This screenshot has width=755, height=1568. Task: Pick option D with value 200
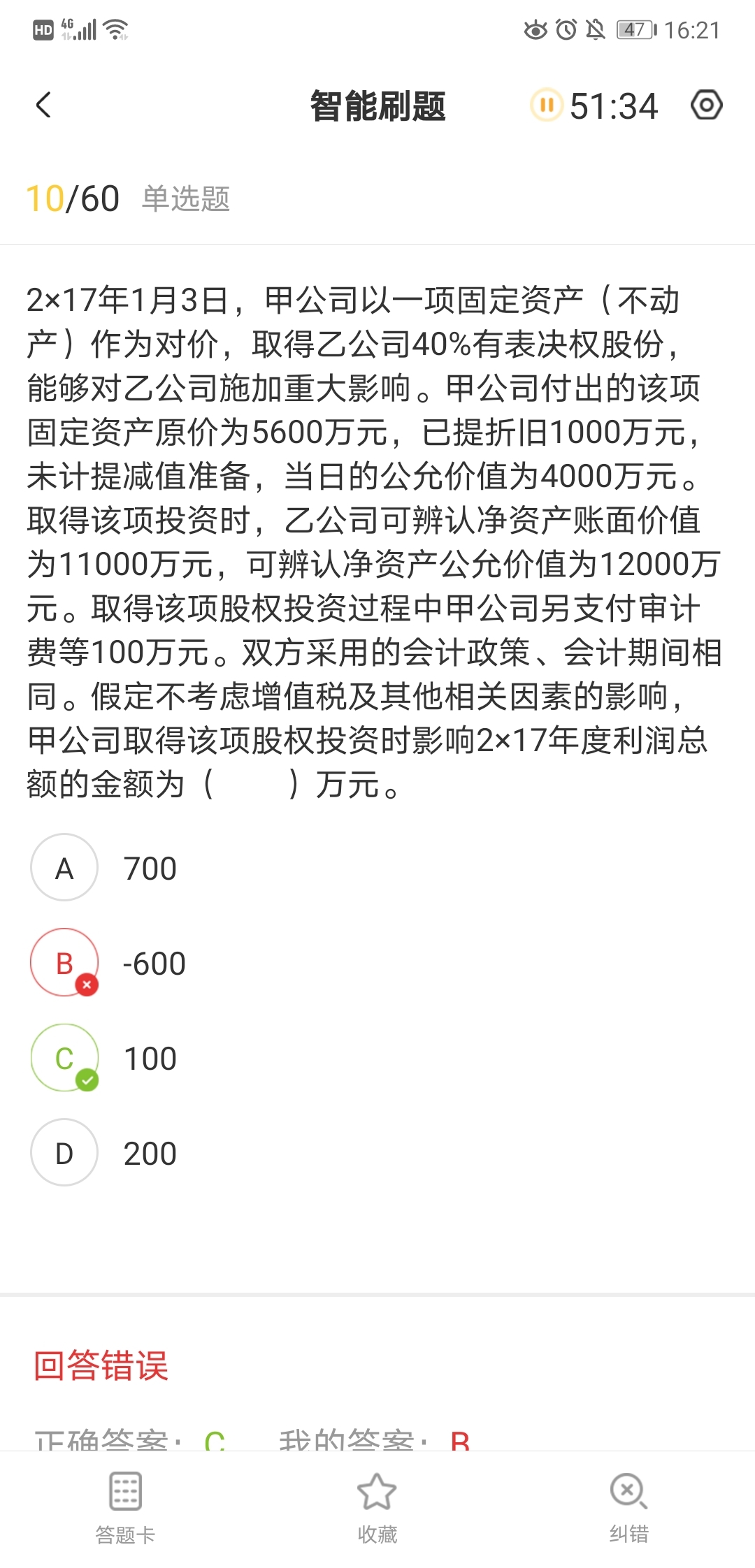click(64, 1153)
